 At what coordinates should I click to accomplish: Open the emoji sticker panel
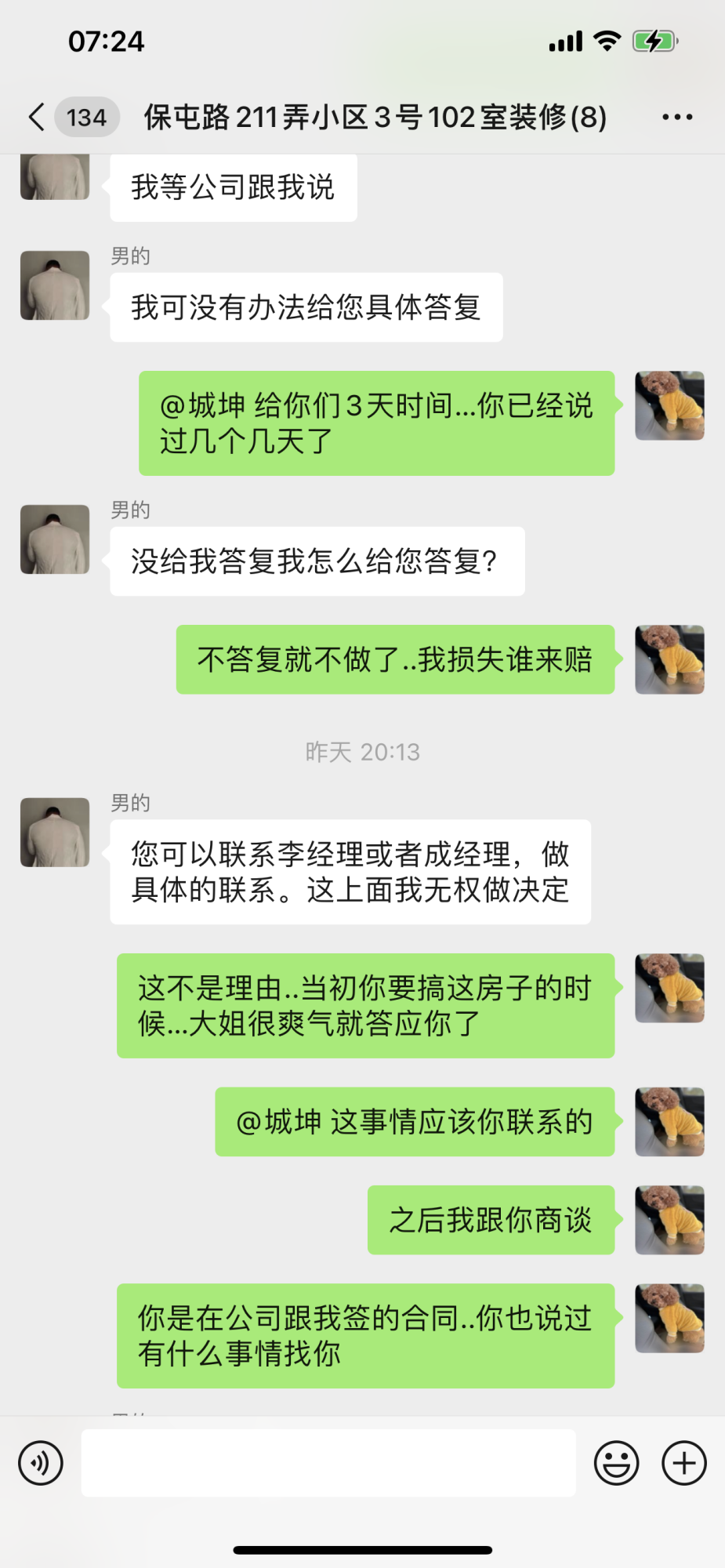pos(616,1463)
